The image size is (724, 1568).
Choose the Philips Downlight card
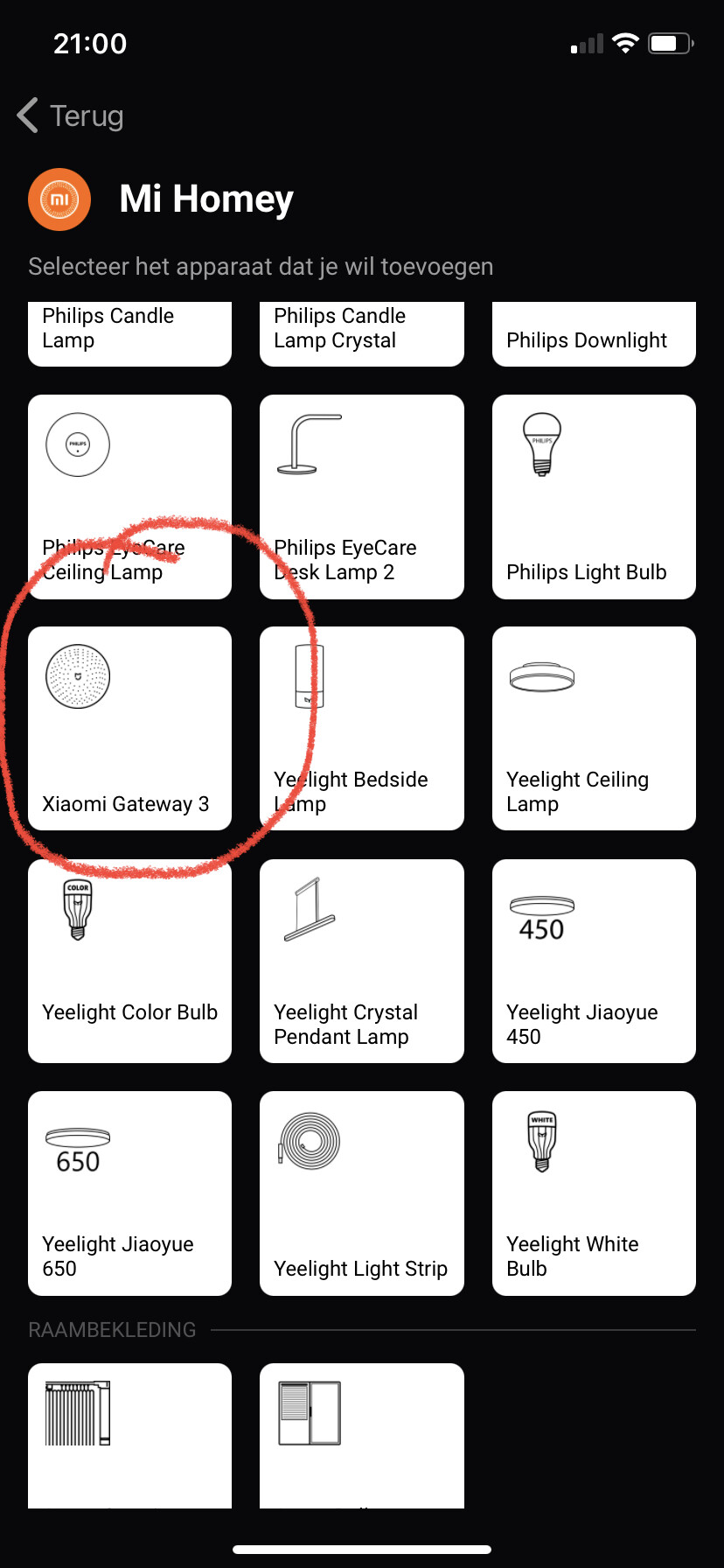tap(594, 333)
